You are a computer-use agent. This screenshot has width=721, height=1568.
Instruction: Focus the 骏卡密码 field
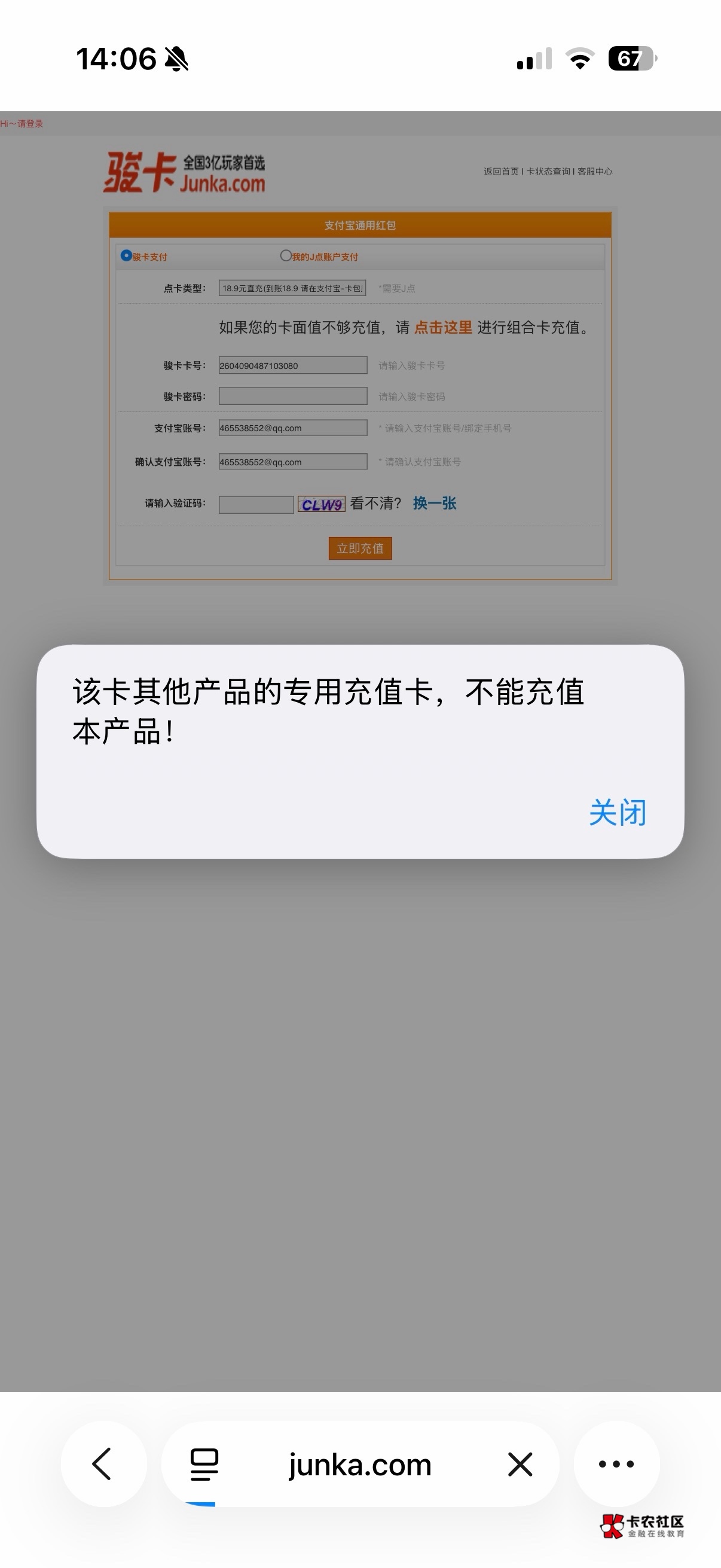click(293, 396)
